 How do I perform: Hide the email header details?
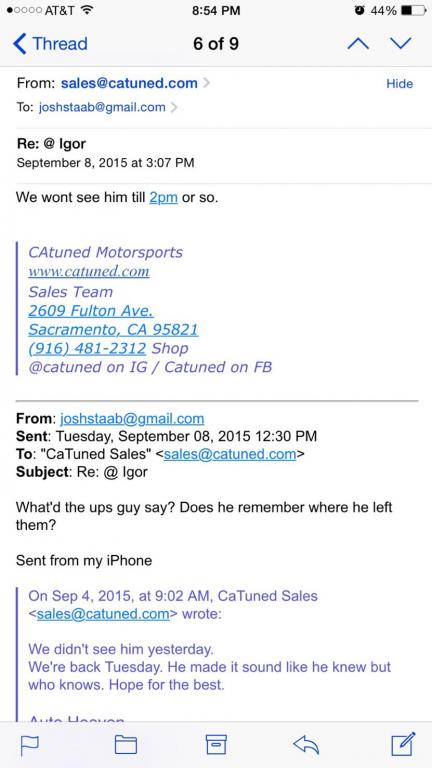coord(399,84)
